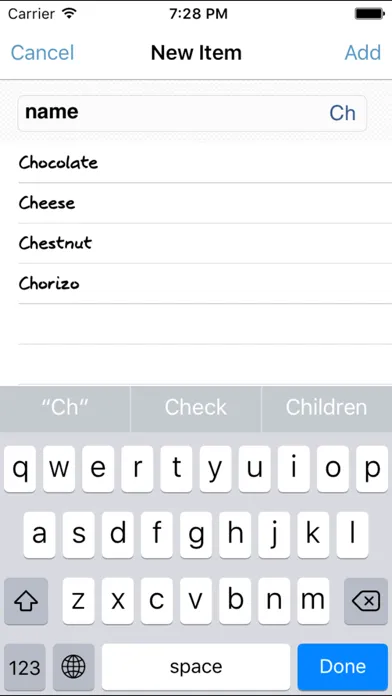
Task: Pick the Chestnut suggestion
Action: 196,243
